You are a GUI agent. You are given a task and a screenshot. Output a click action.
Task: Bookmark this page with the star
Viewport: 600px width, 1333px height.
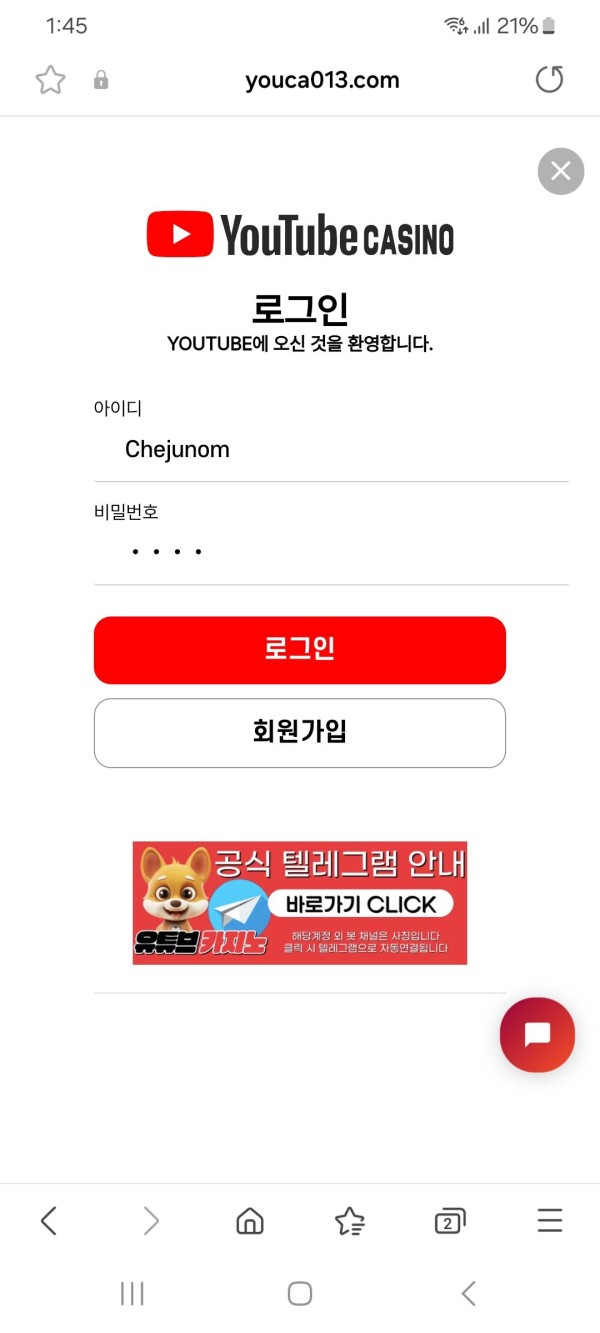(x=50, y=80)
